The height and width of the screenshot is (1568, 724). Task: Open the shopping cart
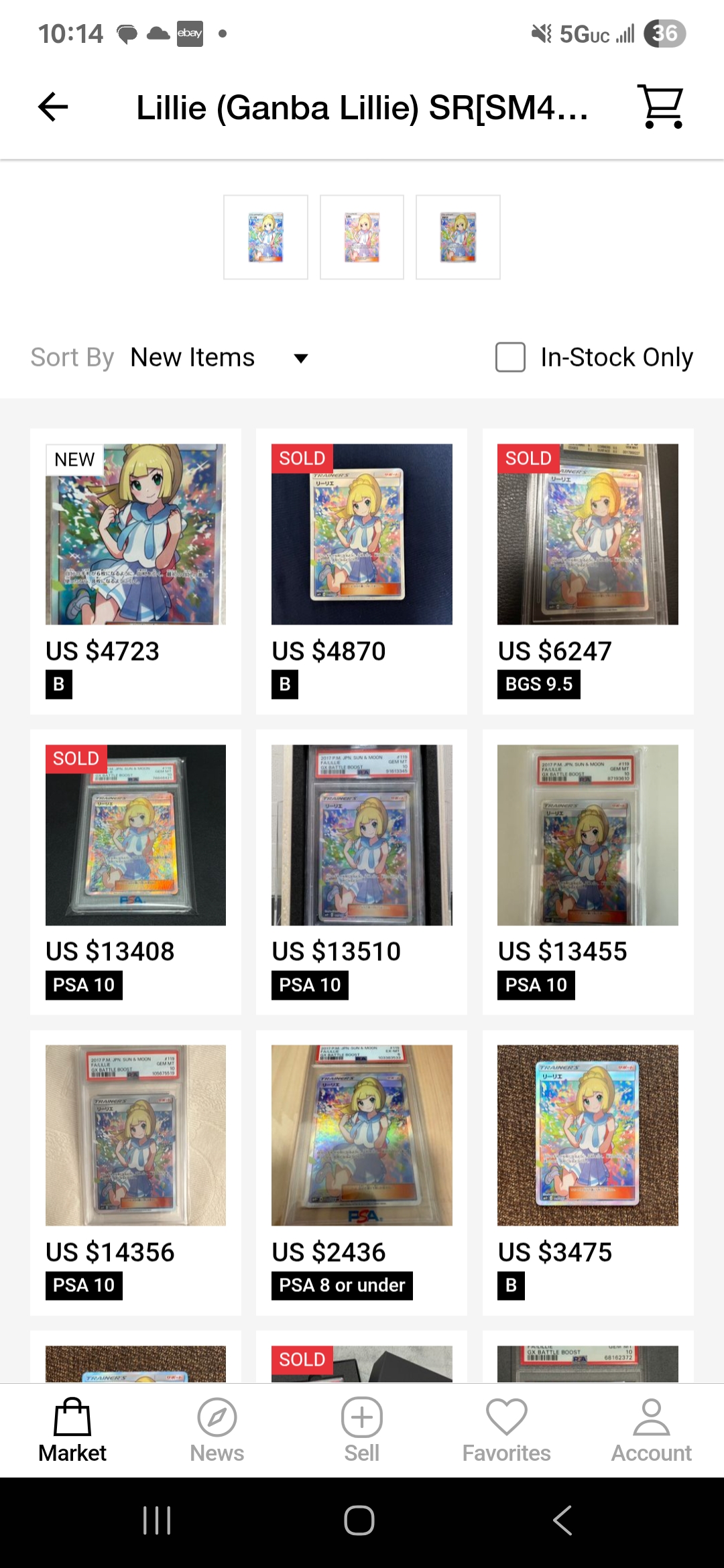(x=661, y=107)
